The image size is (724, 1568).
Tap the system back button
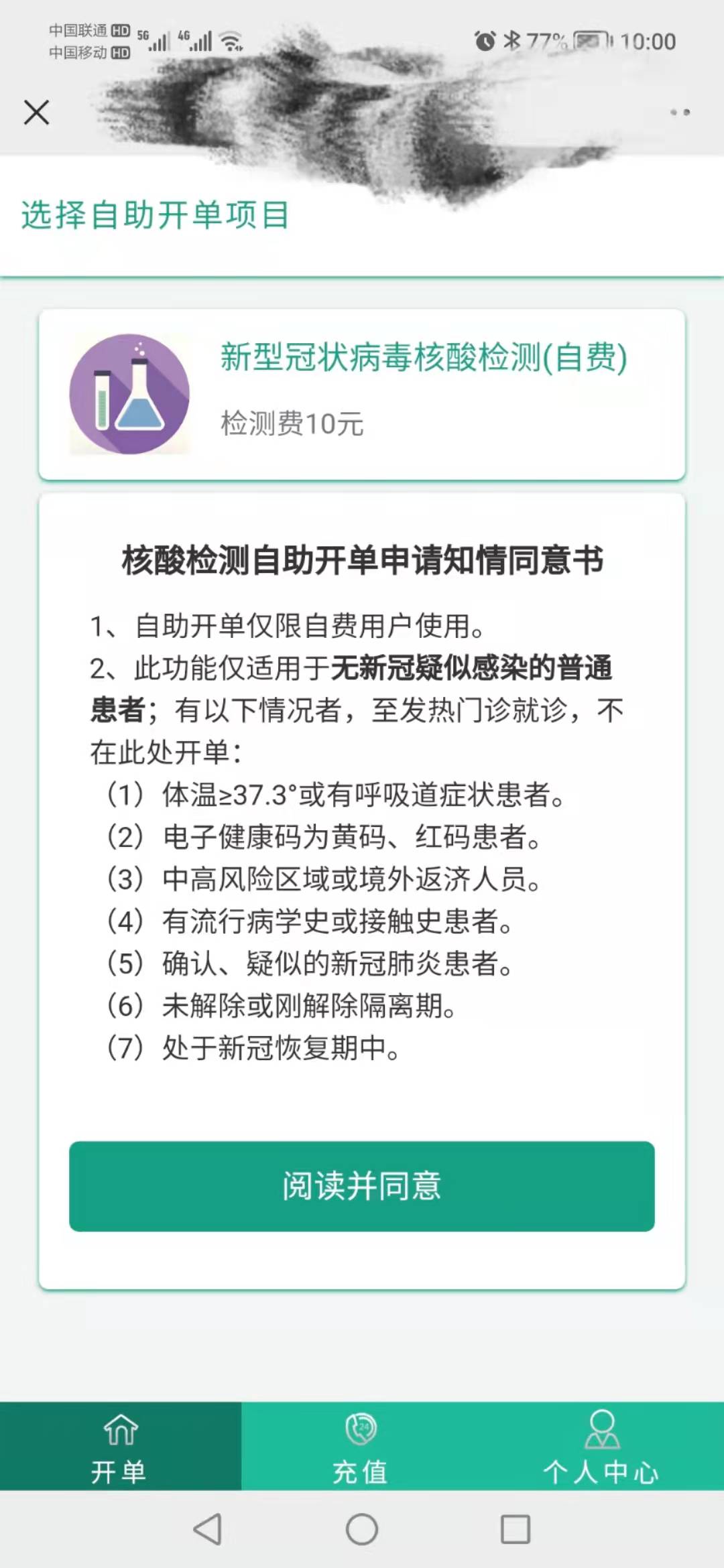click(207, 1530)
